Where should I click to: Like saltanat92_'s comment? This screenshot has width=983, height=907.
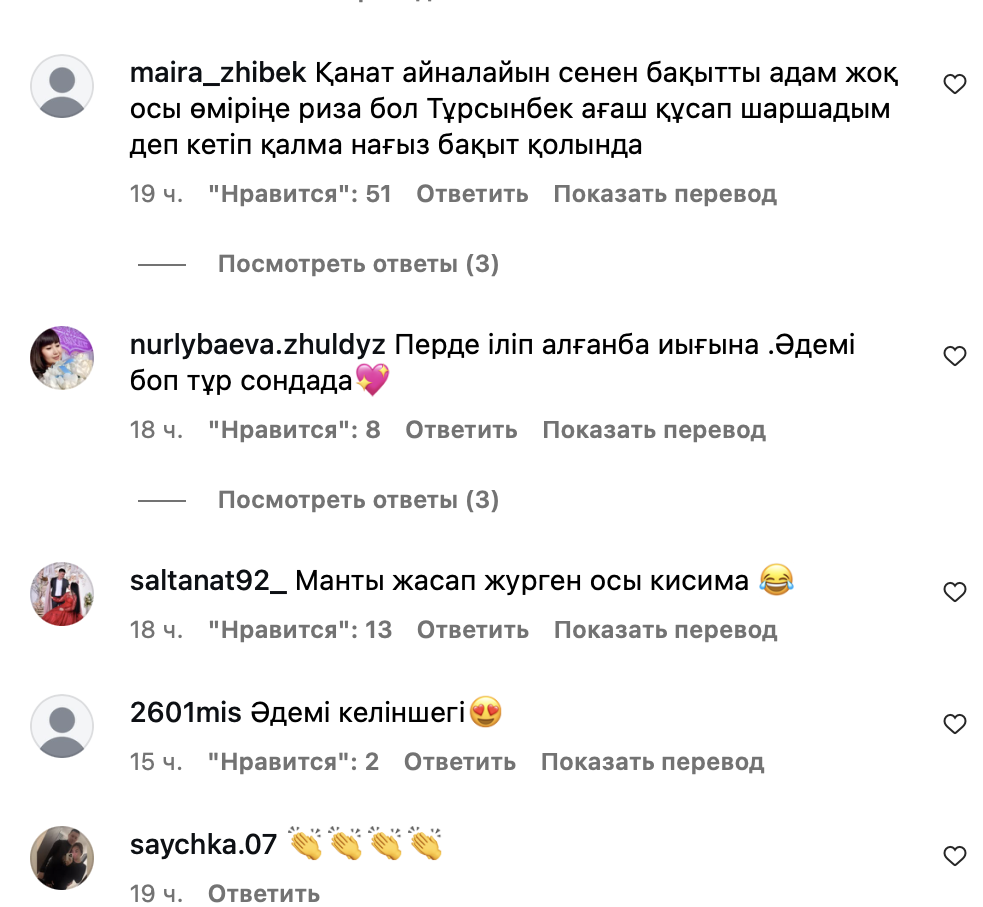point(955,592)
